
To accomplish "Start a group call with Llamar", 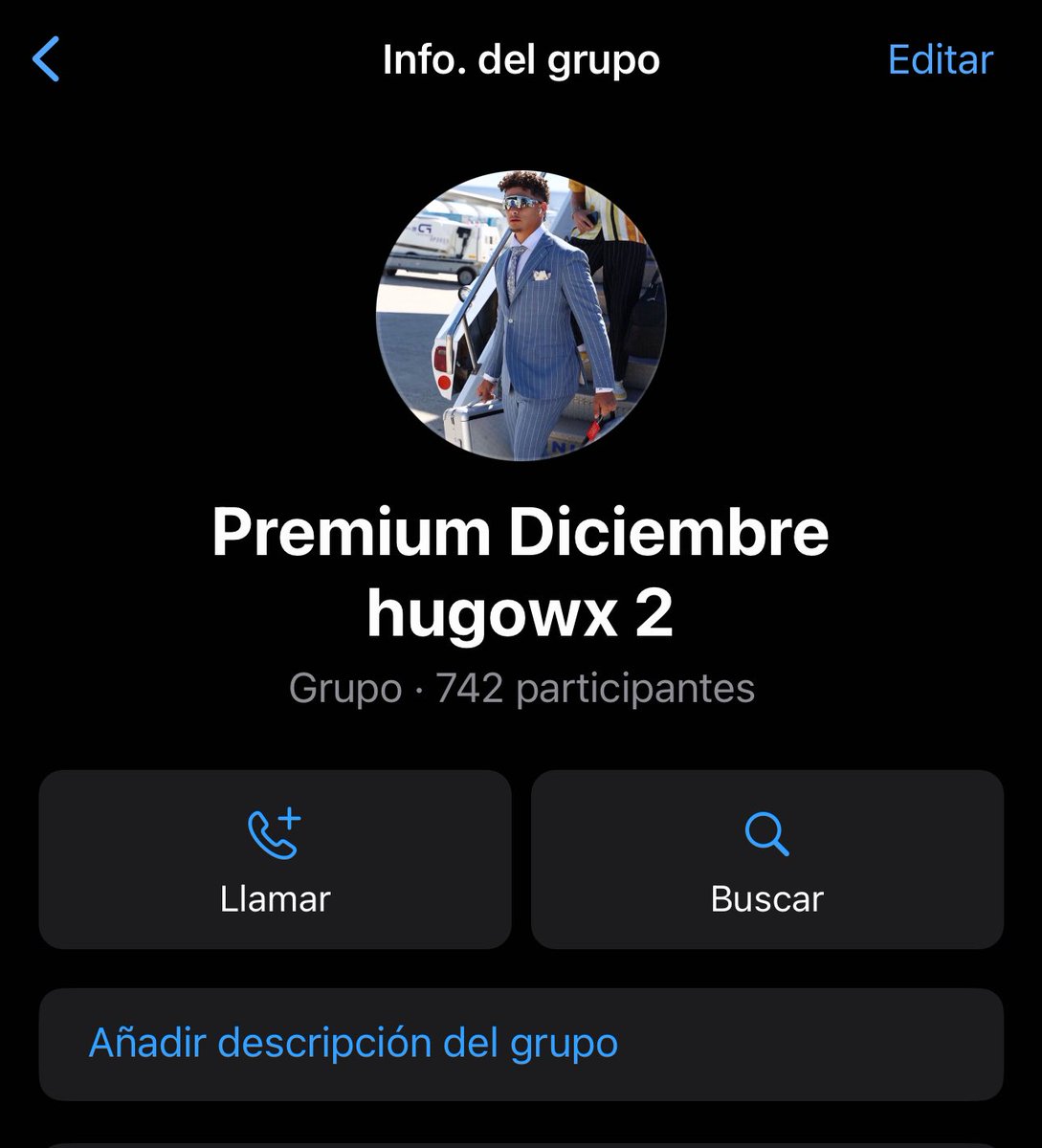I will (275, 859).
